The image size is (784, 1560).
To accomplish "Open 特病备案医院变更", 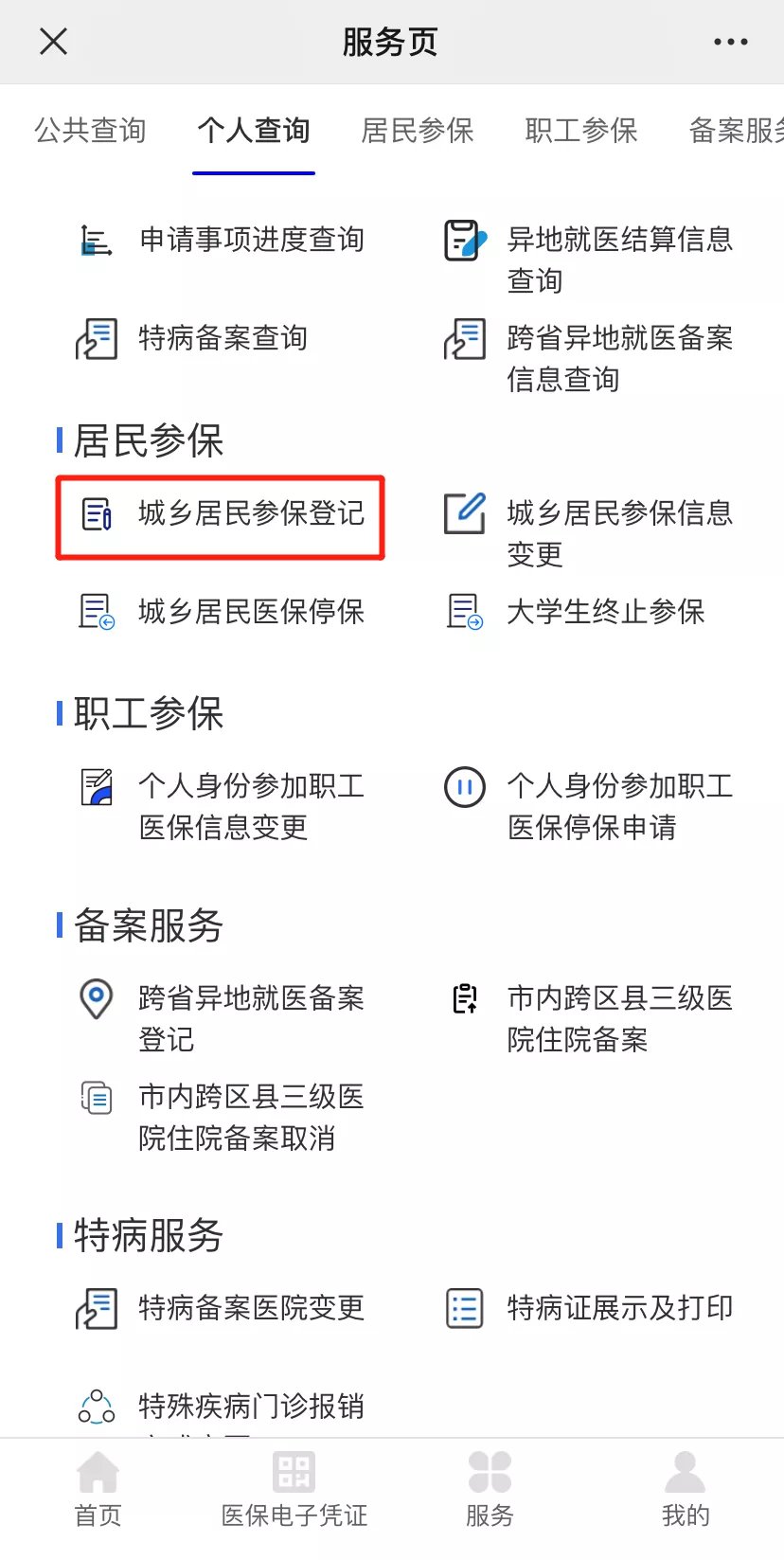I will 251,1308.
